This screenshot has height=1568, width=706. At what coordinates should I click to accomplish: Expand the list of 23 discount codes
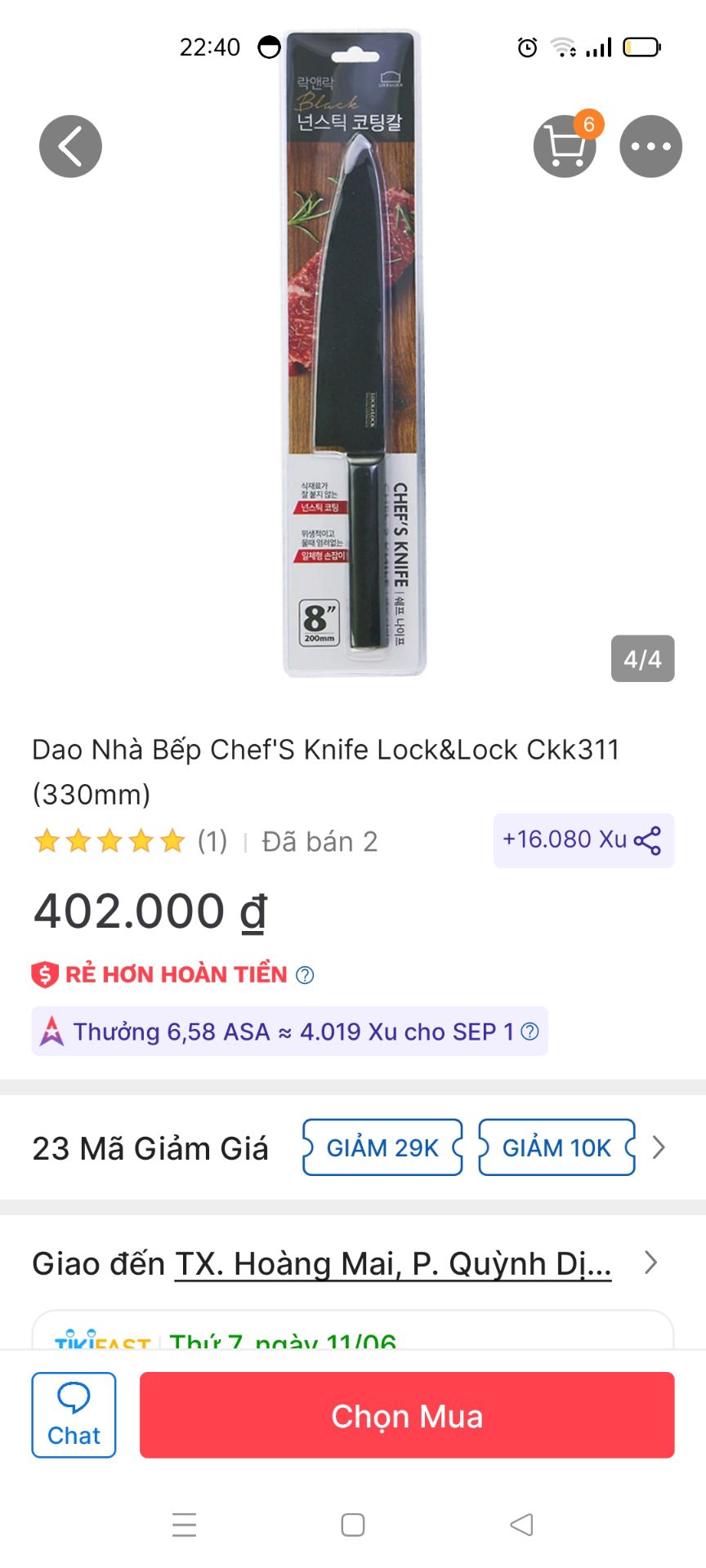(658, 1147)
